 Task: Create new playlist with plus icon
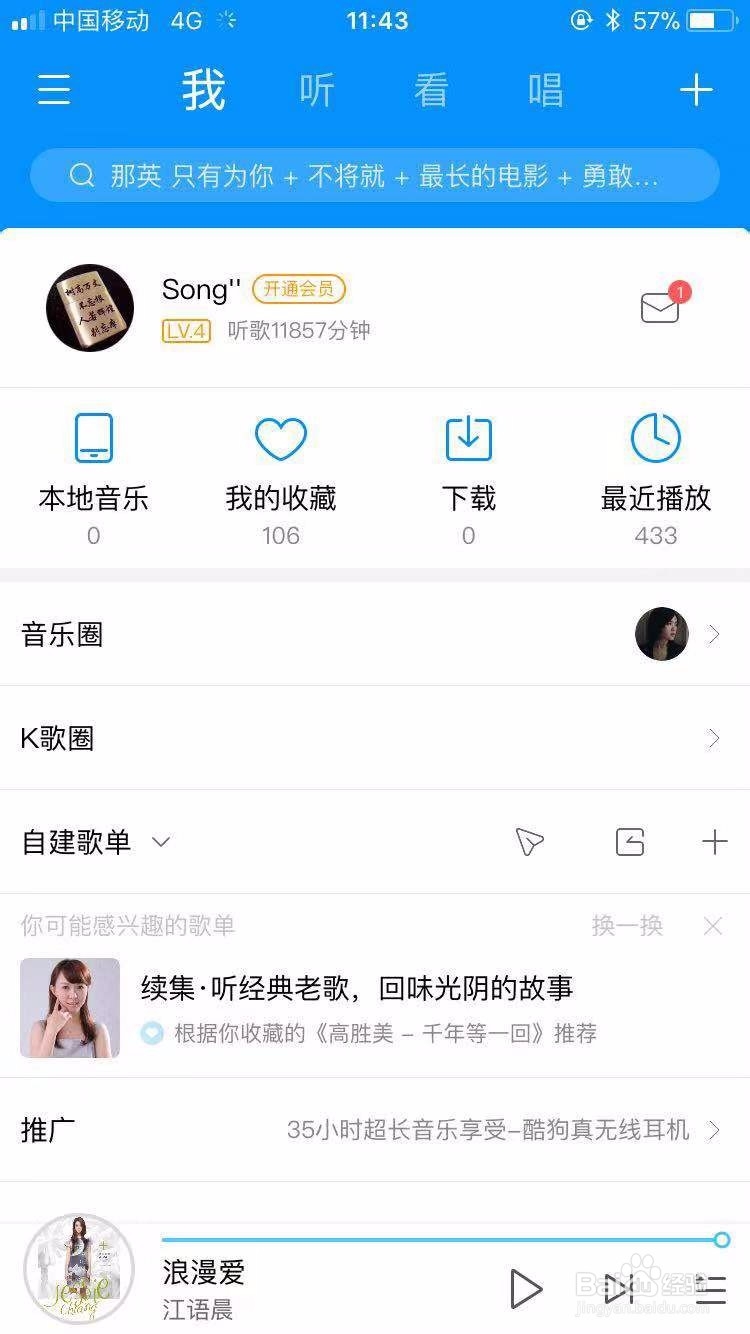coord(714,843)
